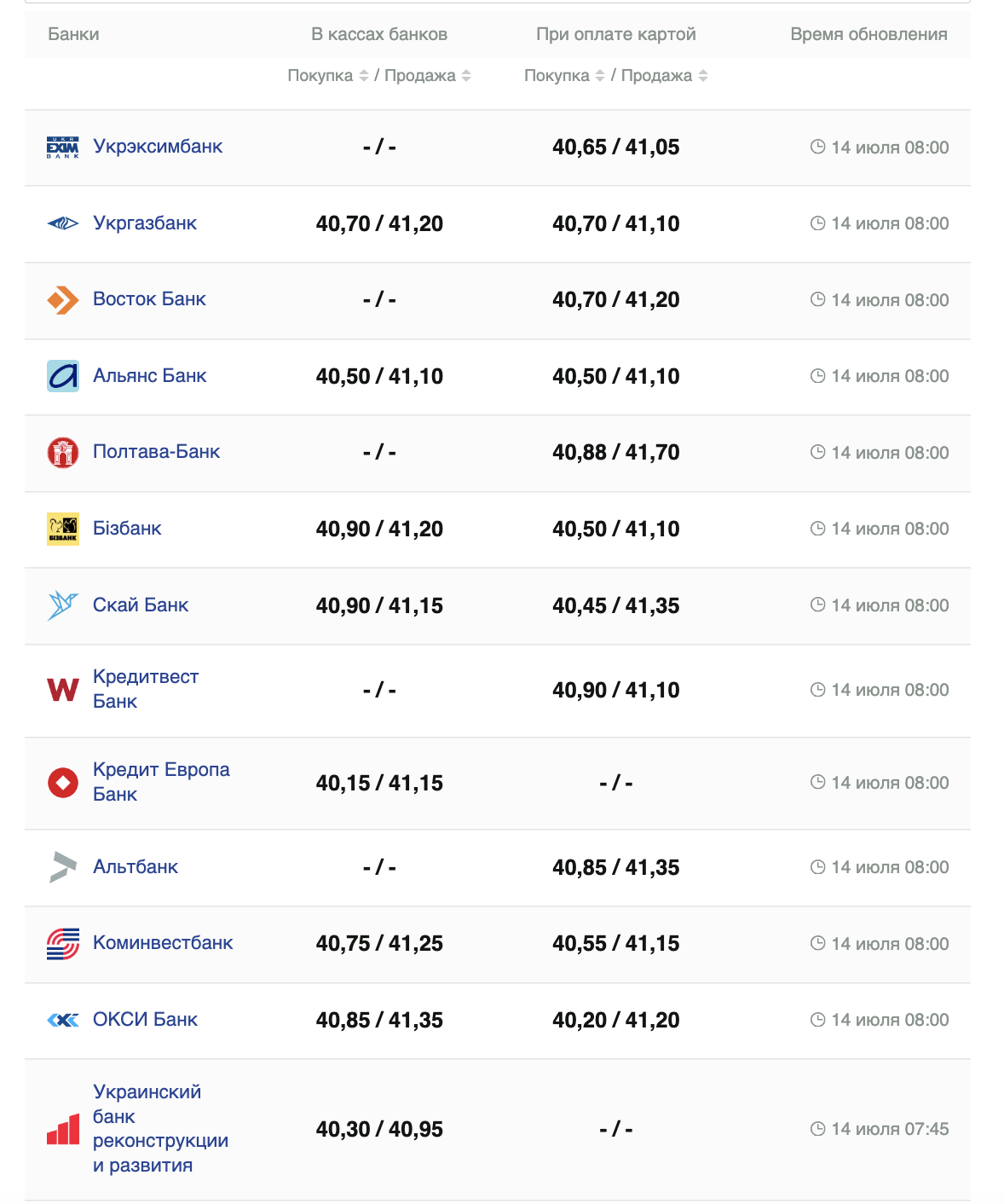Open Украинский банк реконструкции и развития link
The image size is (1004, 1204).
click(x=159, y=1128)
